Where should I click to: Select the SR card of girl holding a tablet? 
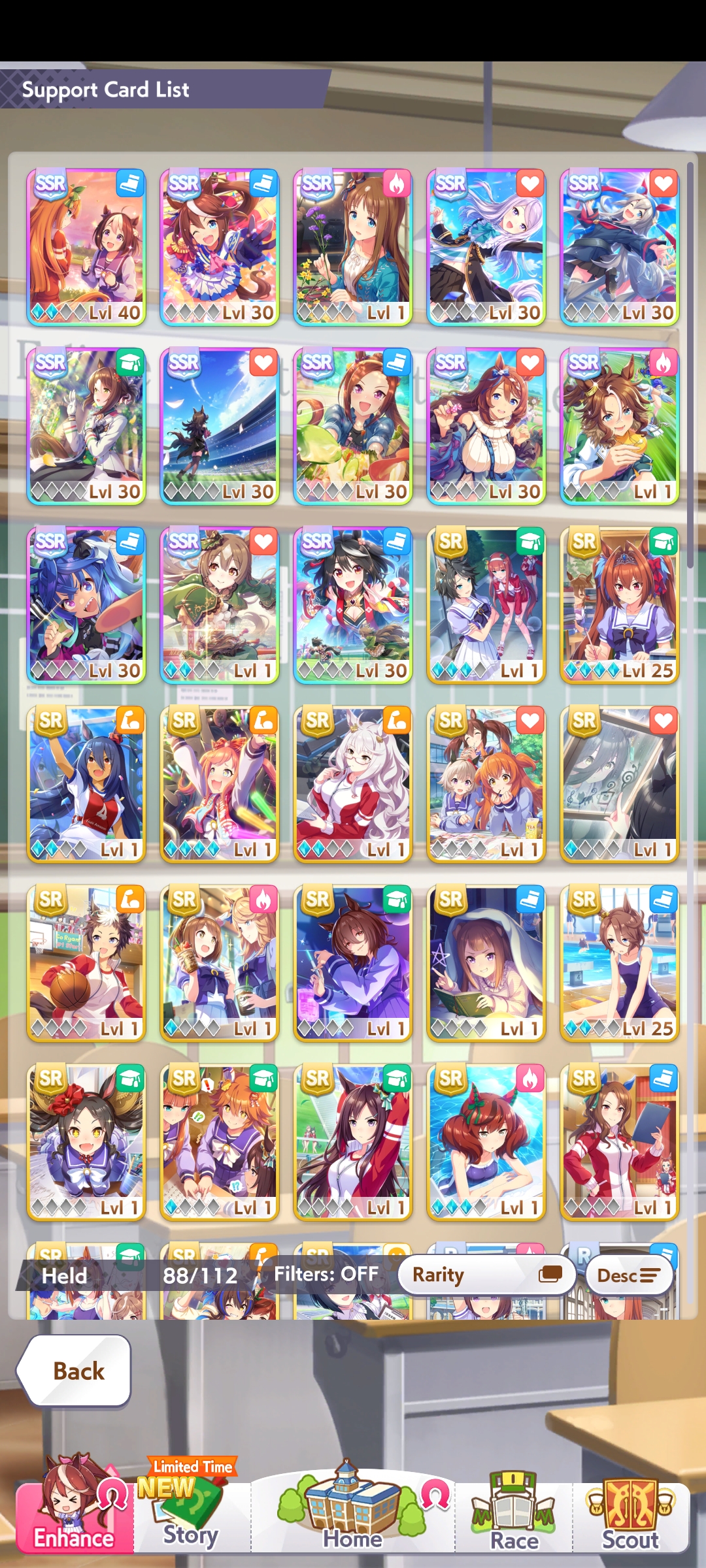620,1142
